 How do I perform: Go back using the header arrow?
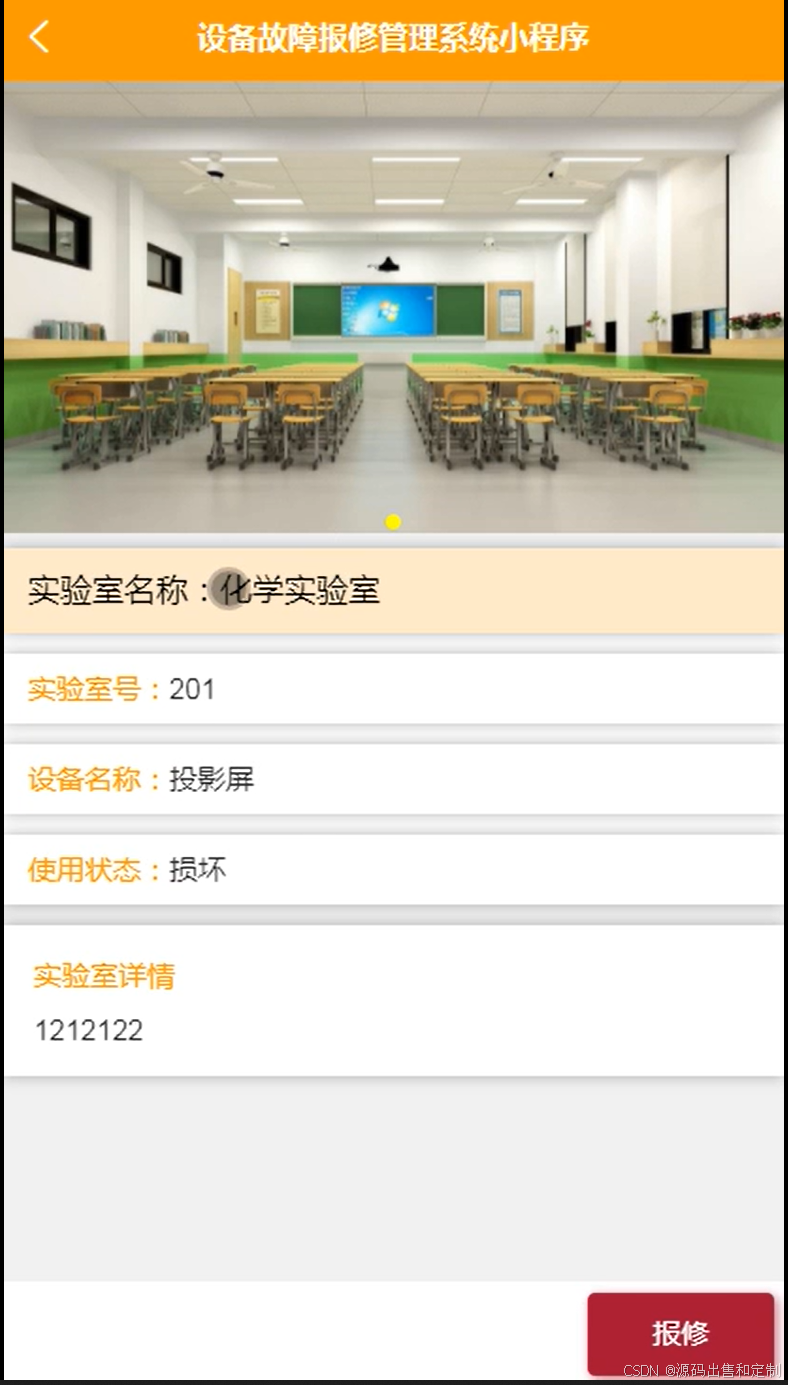[x=39, y=37]
